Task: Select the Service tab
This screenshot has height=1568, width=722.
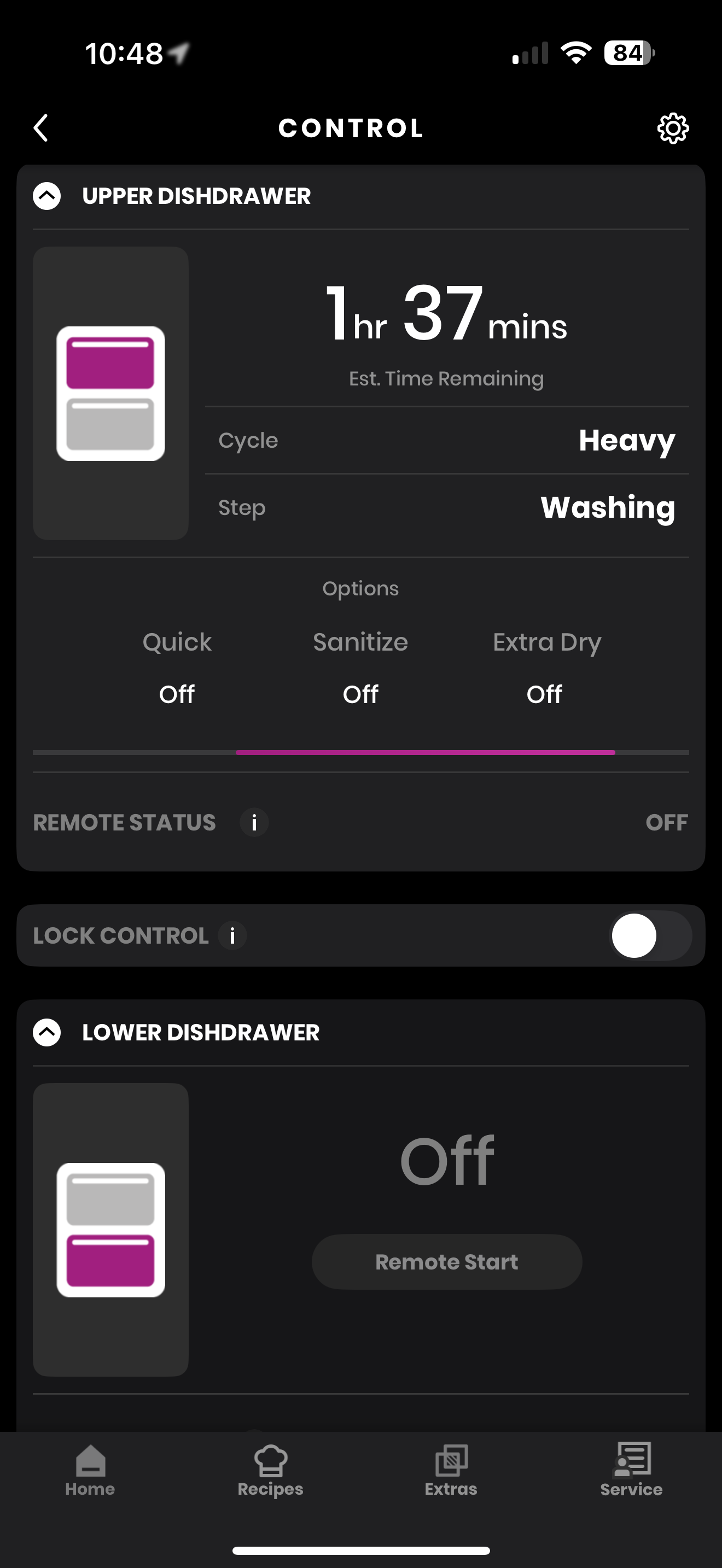Action: coord(631,1470)
